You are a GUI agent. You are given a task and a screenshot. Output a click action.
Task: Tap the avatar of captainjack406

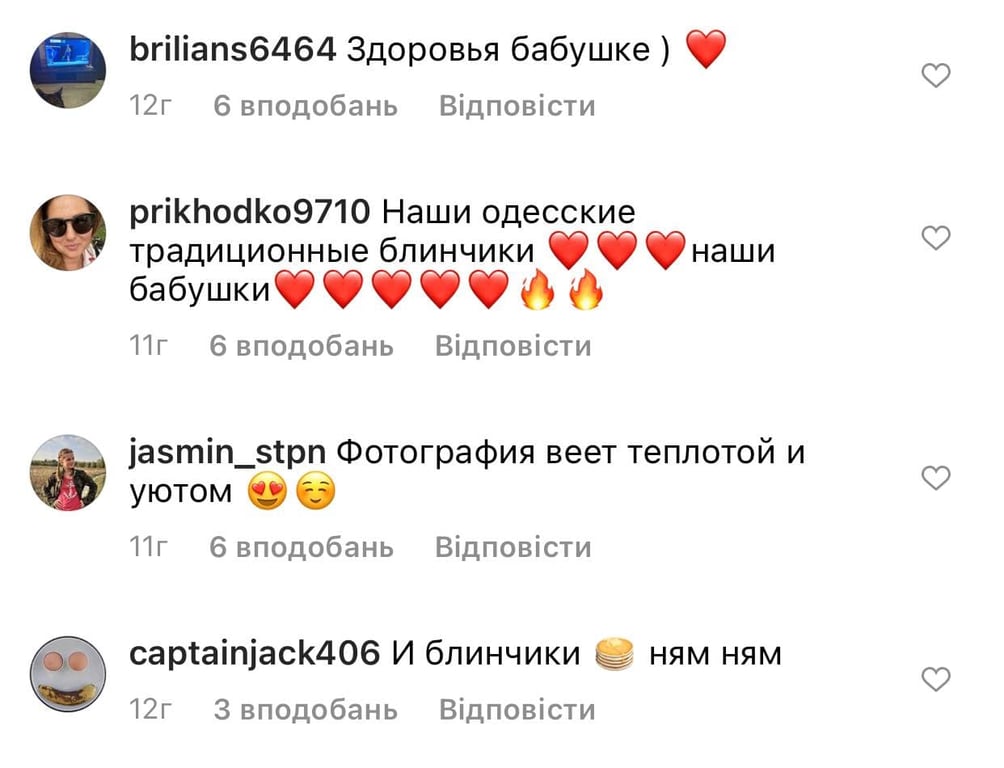click(68, 674)
